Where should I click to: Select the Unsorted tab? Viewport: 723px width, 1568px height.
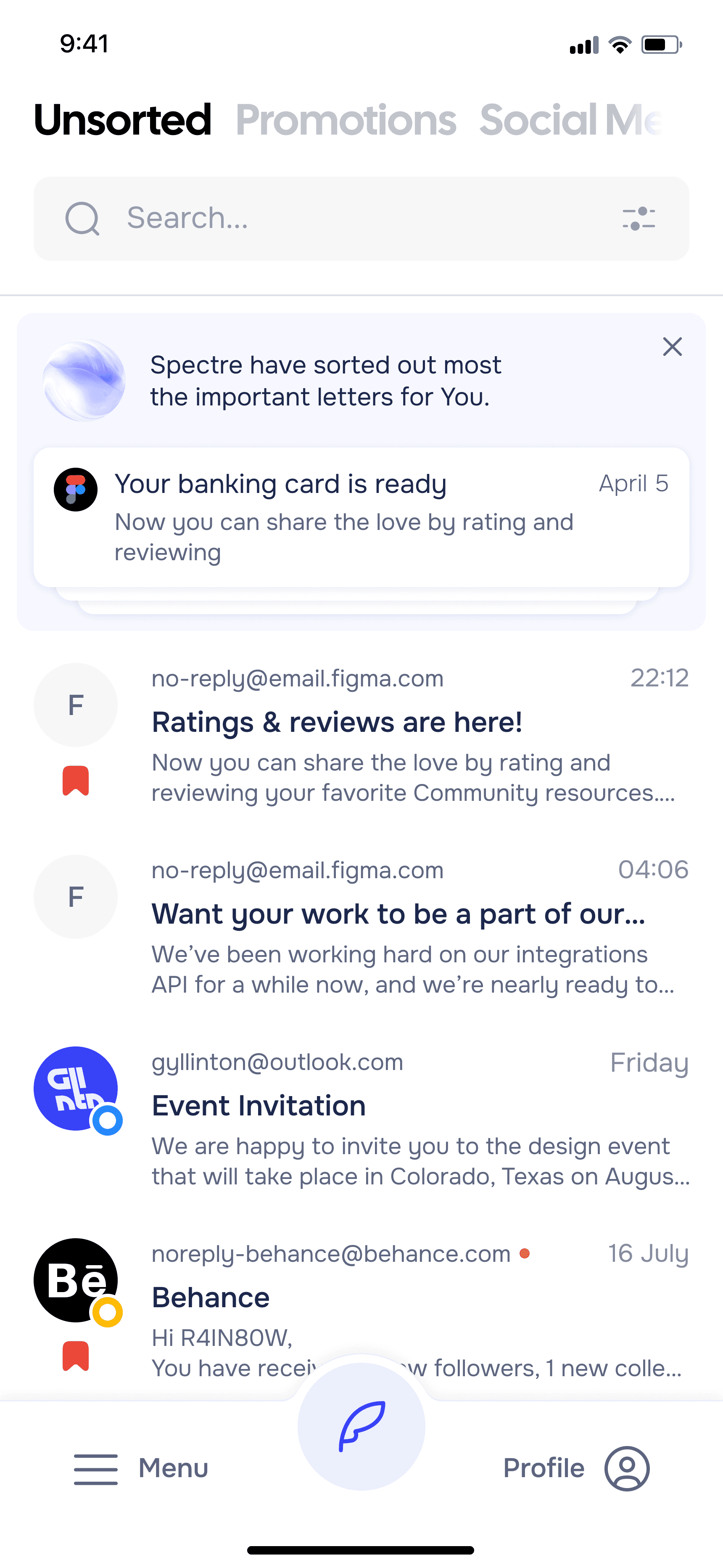coord(123,120)
